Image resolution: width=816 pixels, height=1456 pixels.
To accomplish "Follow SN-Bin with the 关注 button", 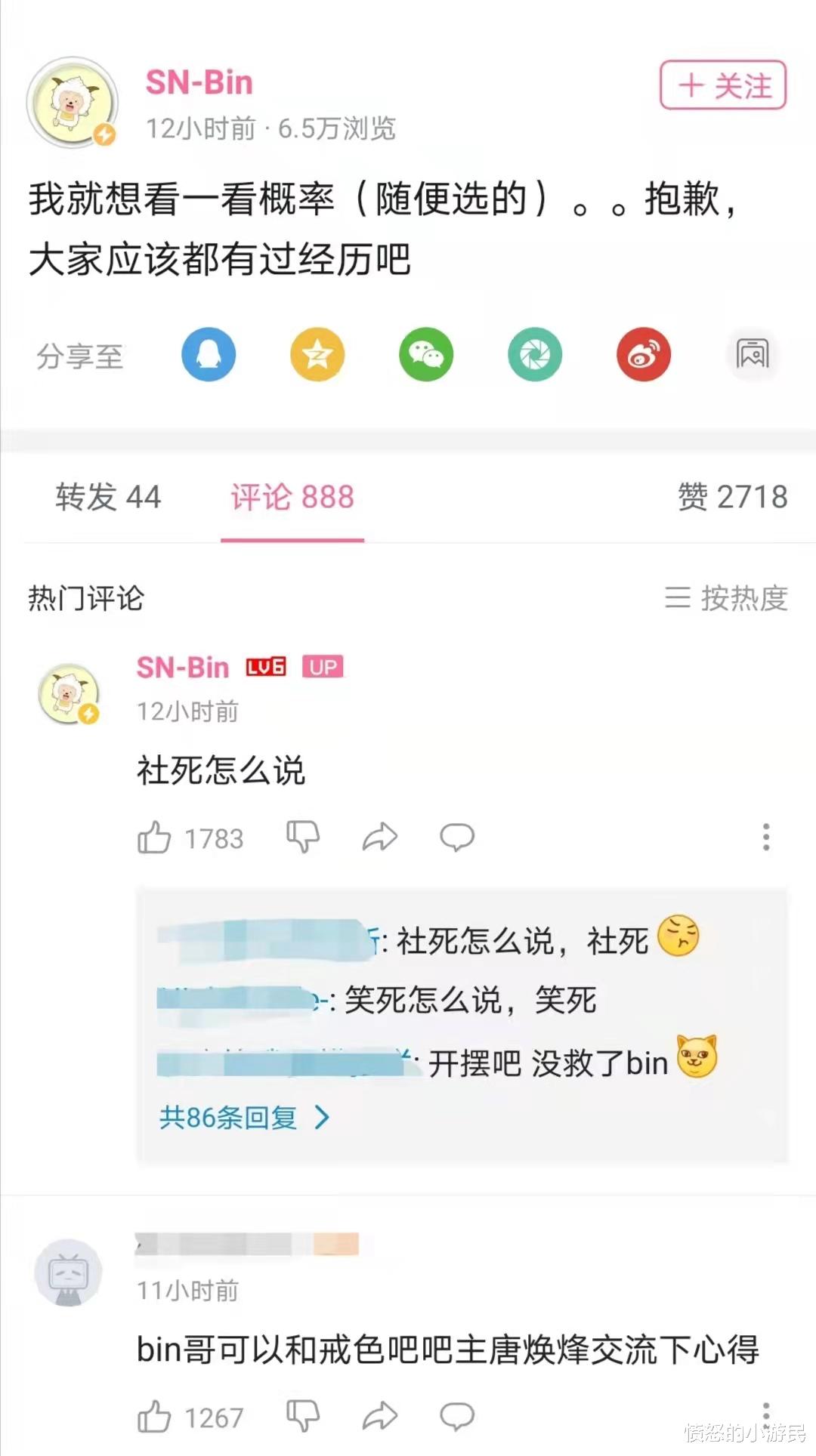I will pyautogui.click(x=720, y=85).
